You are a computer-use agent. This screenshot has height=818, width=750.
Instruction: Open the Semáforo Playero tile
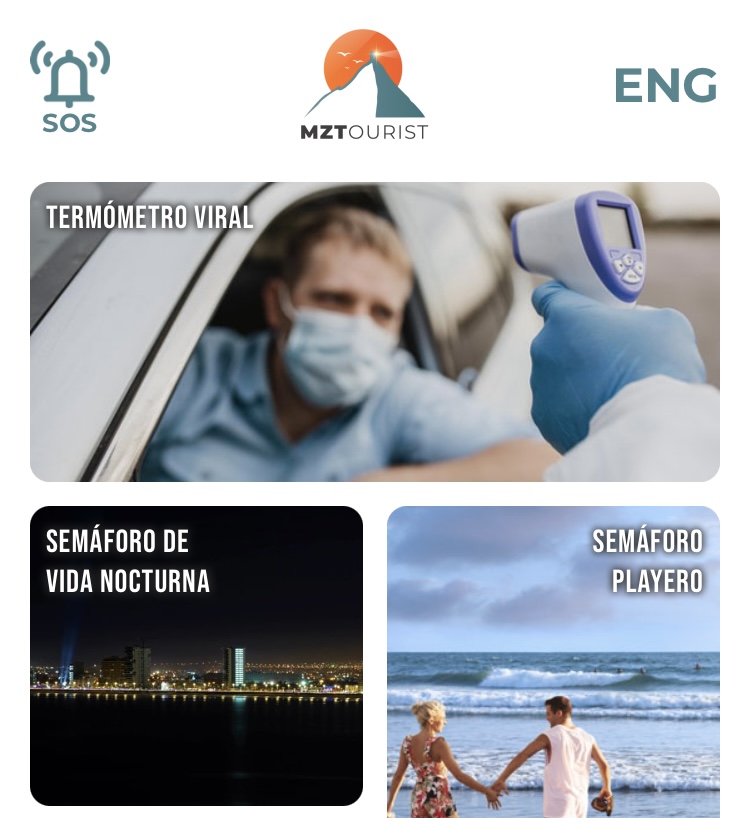(x=553, y=660)
